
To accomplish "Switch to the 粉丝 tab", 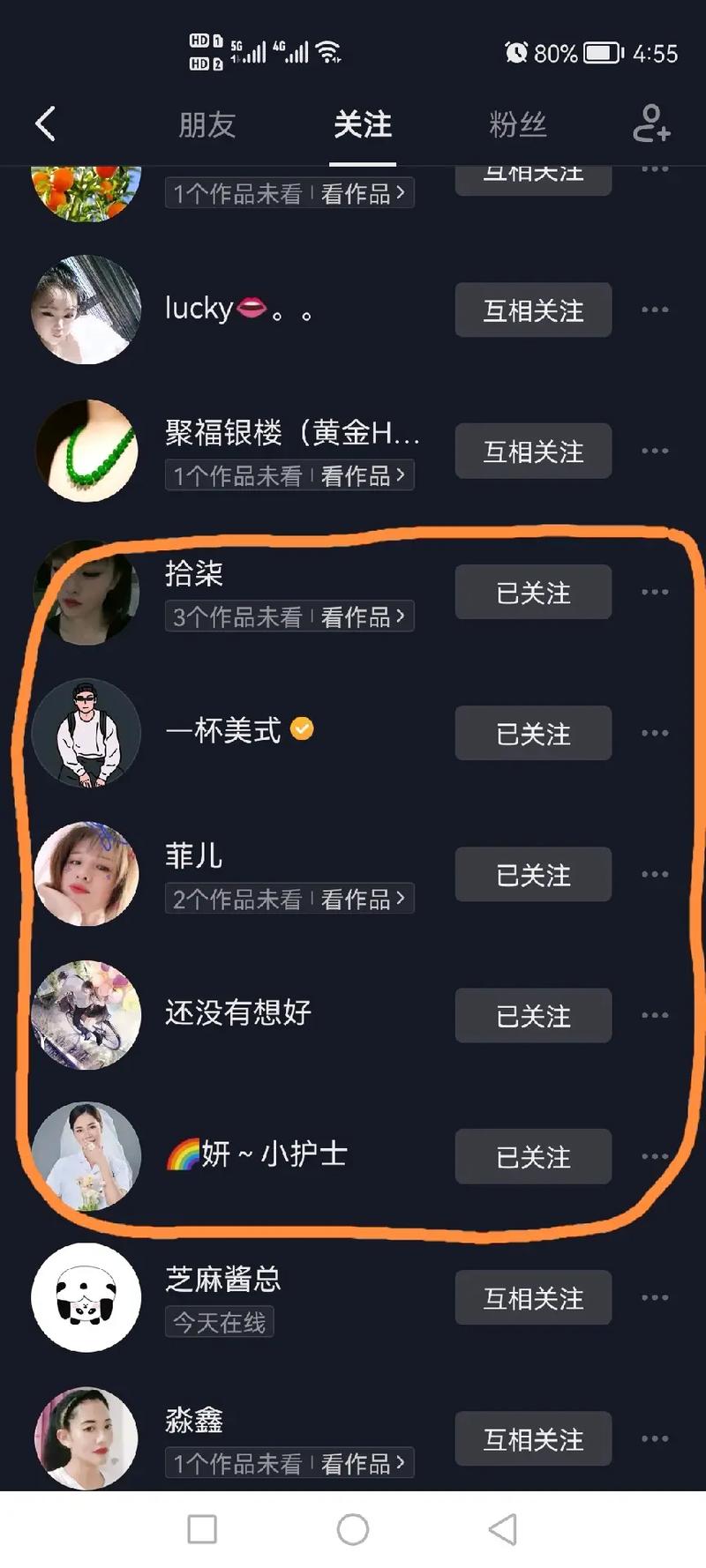I will click(x=518, y=124).
